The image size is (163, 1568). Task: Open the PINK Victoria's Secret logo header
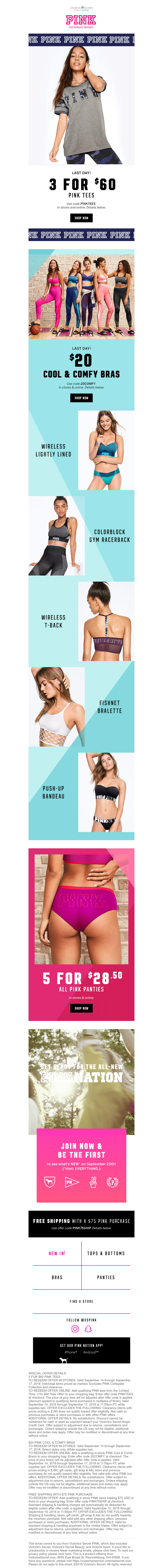[x=81, y=21]
